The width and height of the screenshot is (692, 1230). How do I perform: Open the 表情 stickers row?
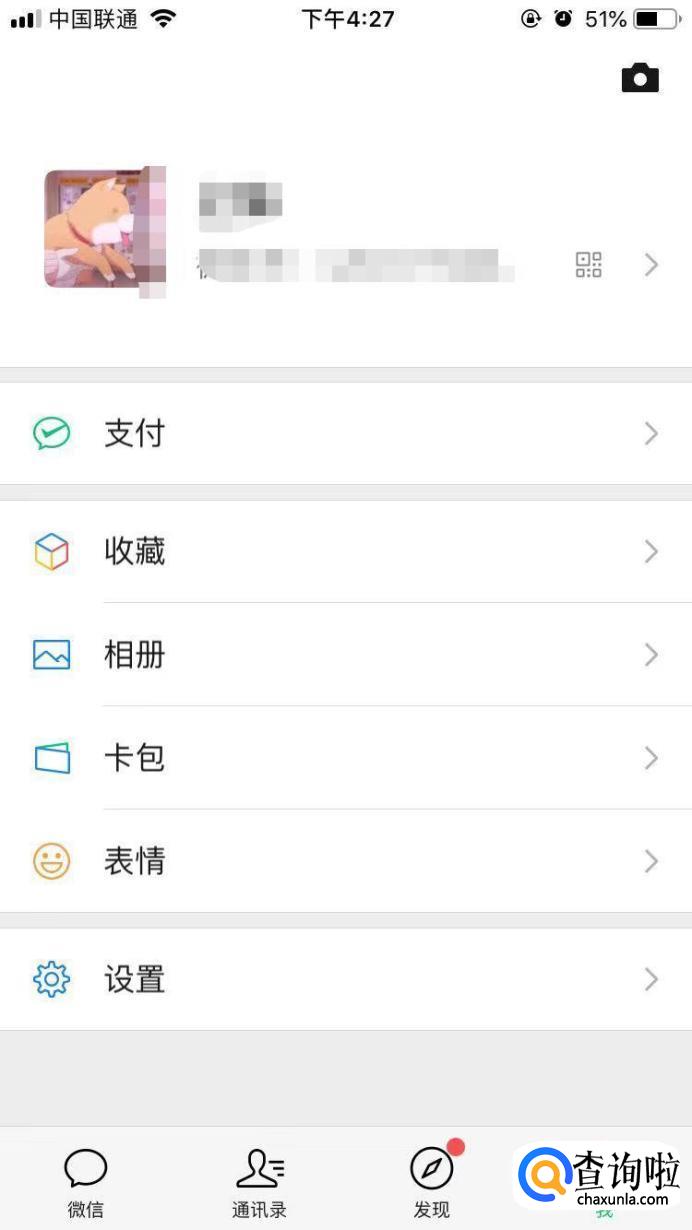pos(345,861)
